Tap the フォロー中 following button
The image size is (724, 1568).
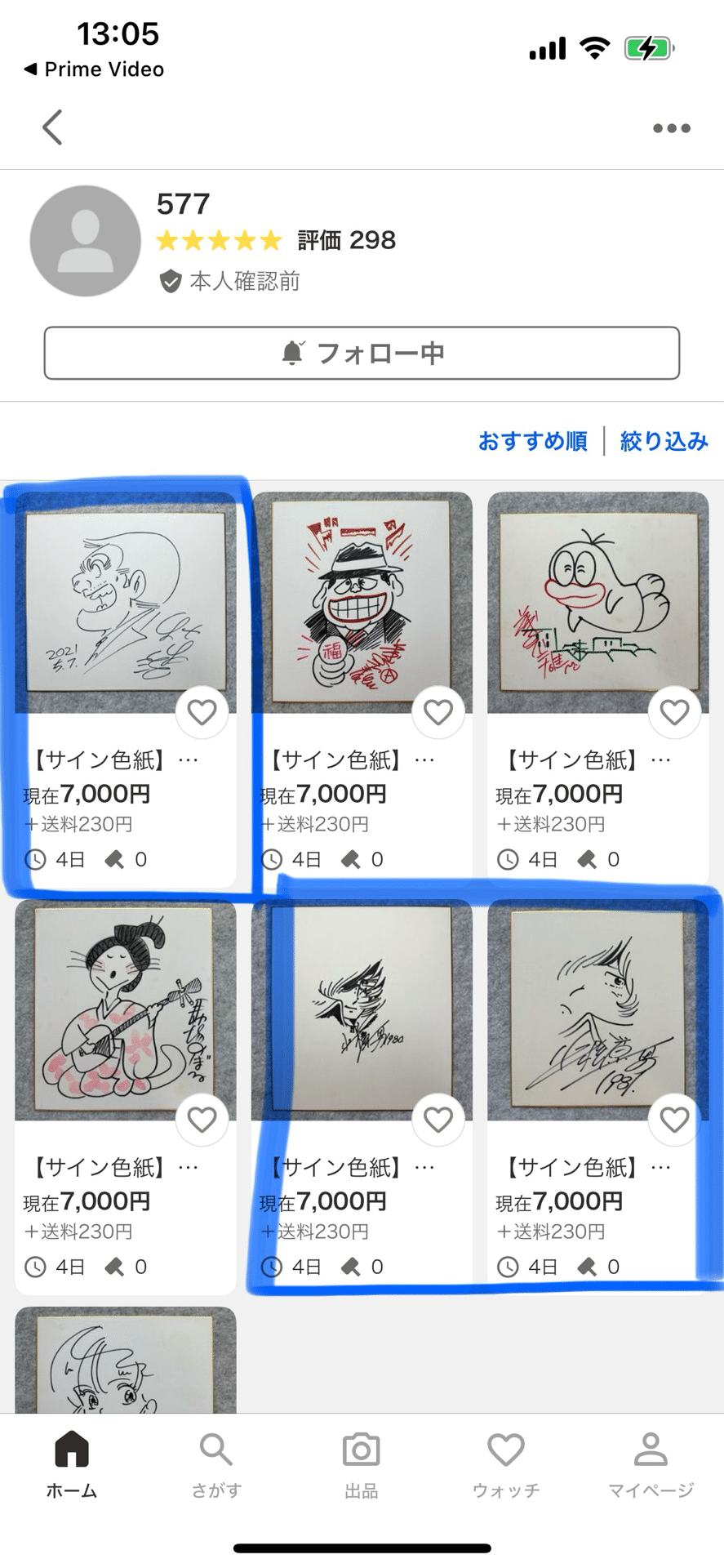pyautogui.click(x=362, y=353)
